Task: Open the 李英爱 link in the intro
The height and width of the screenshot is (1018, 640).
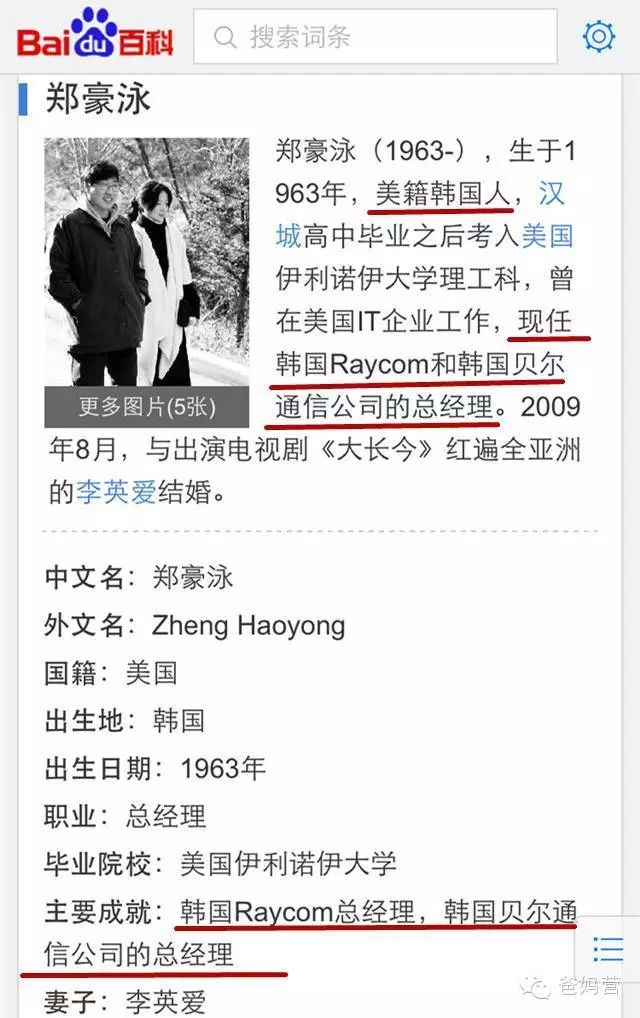Action: [116, 492]
